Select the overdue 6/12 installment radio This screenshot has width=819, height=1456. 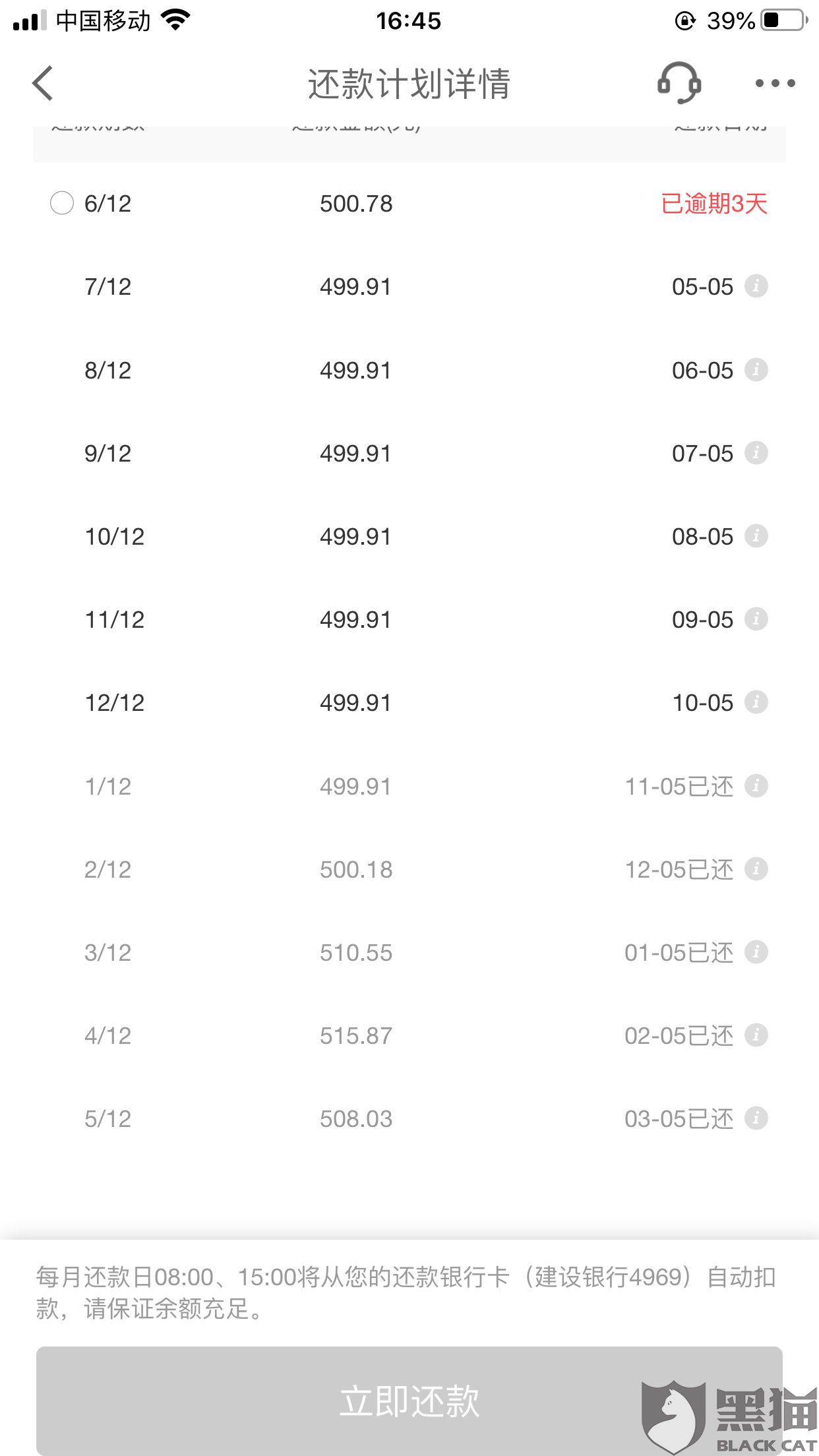click(x=62, y=203)
